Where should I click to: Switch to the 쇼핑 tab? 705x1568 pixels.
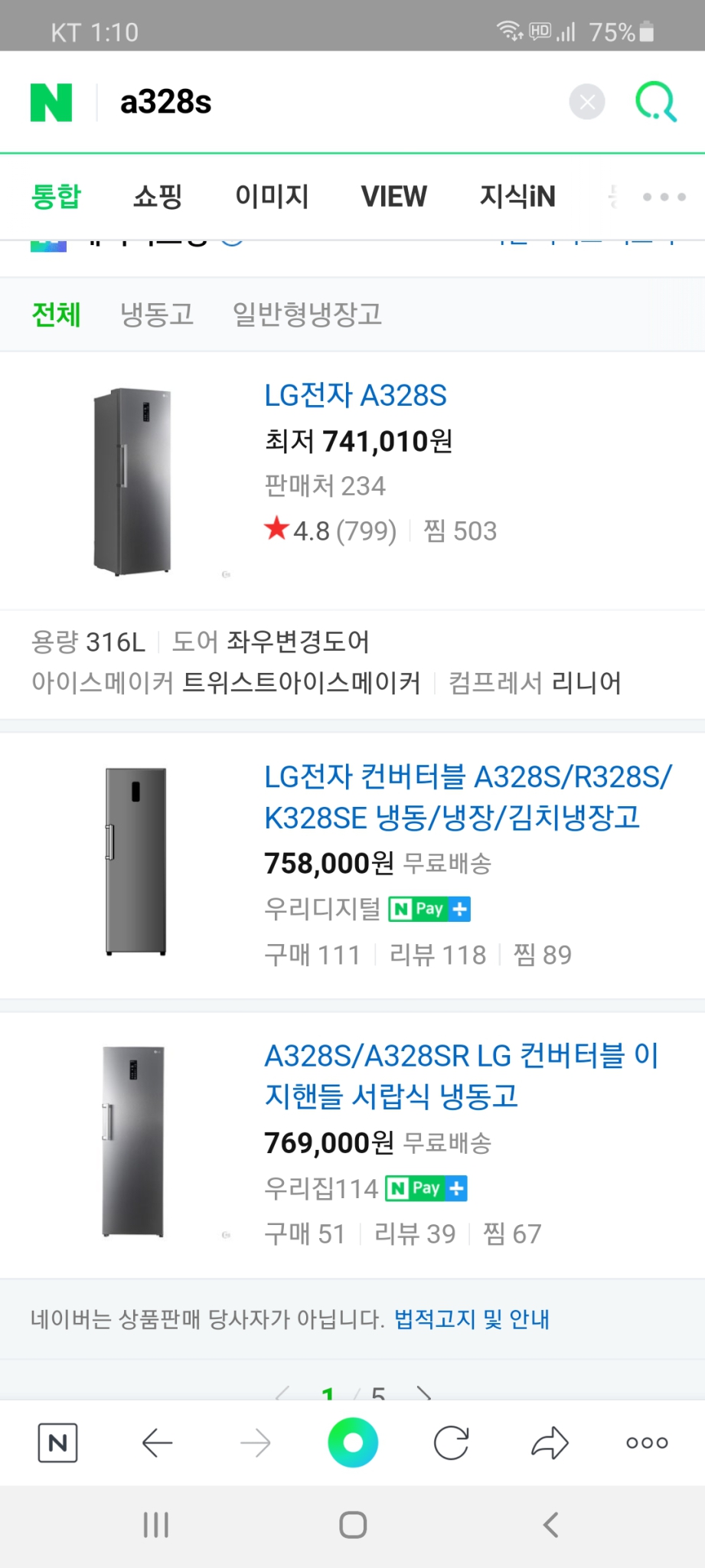pyautogui.click(x=156, y=197)
